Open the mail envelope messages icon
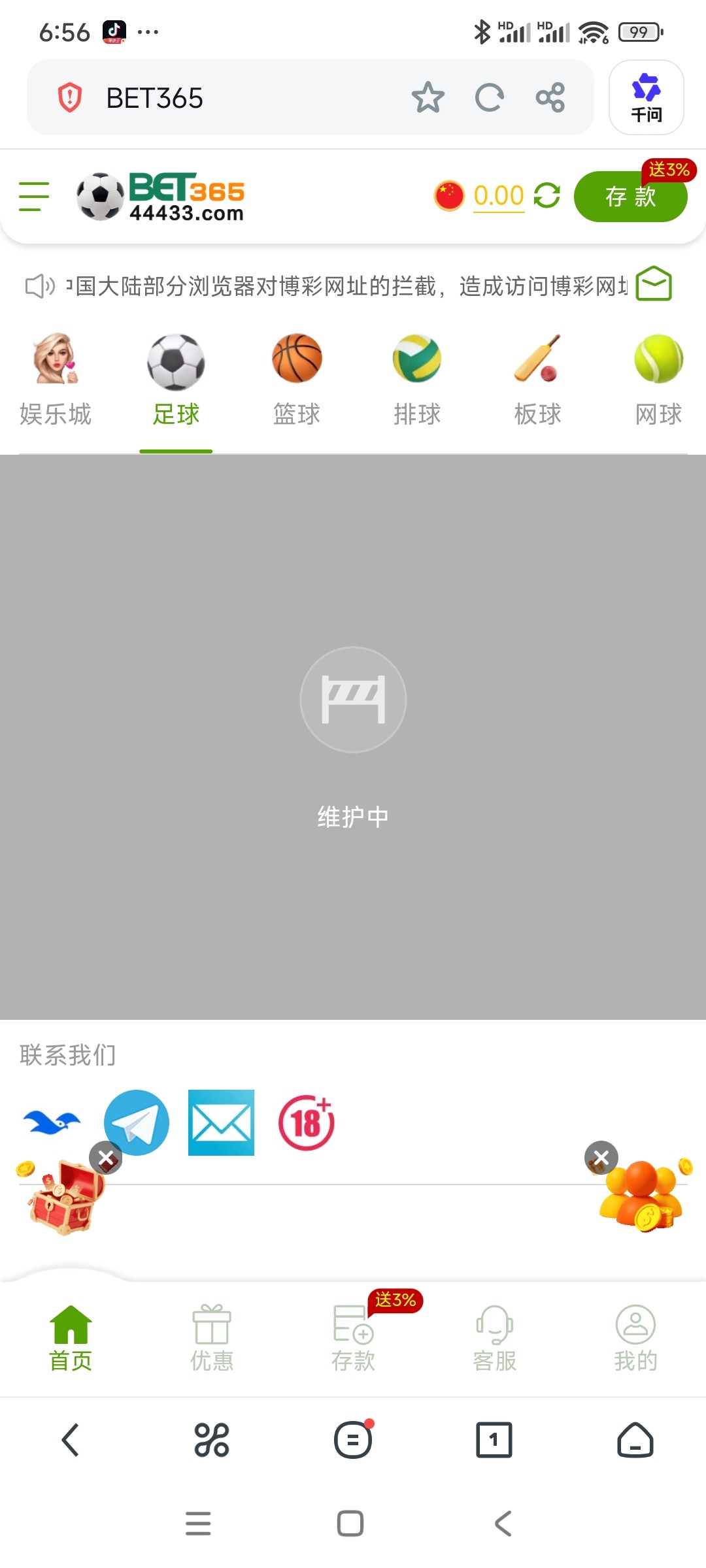Viewport: 706px width, 1568px height. point(654,285)
